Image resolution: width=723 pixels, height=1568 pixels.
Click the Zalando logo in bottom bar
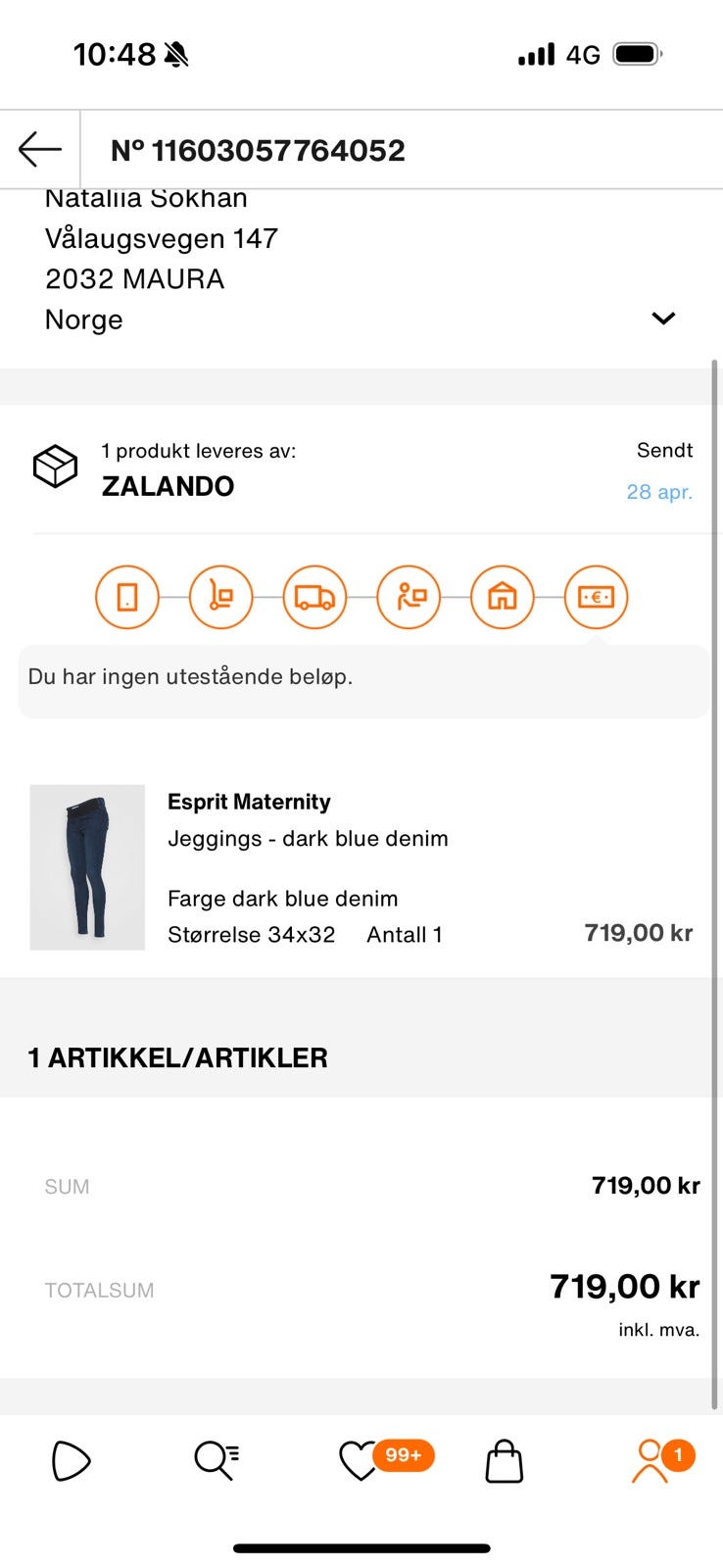click(x=70, y=1460)
